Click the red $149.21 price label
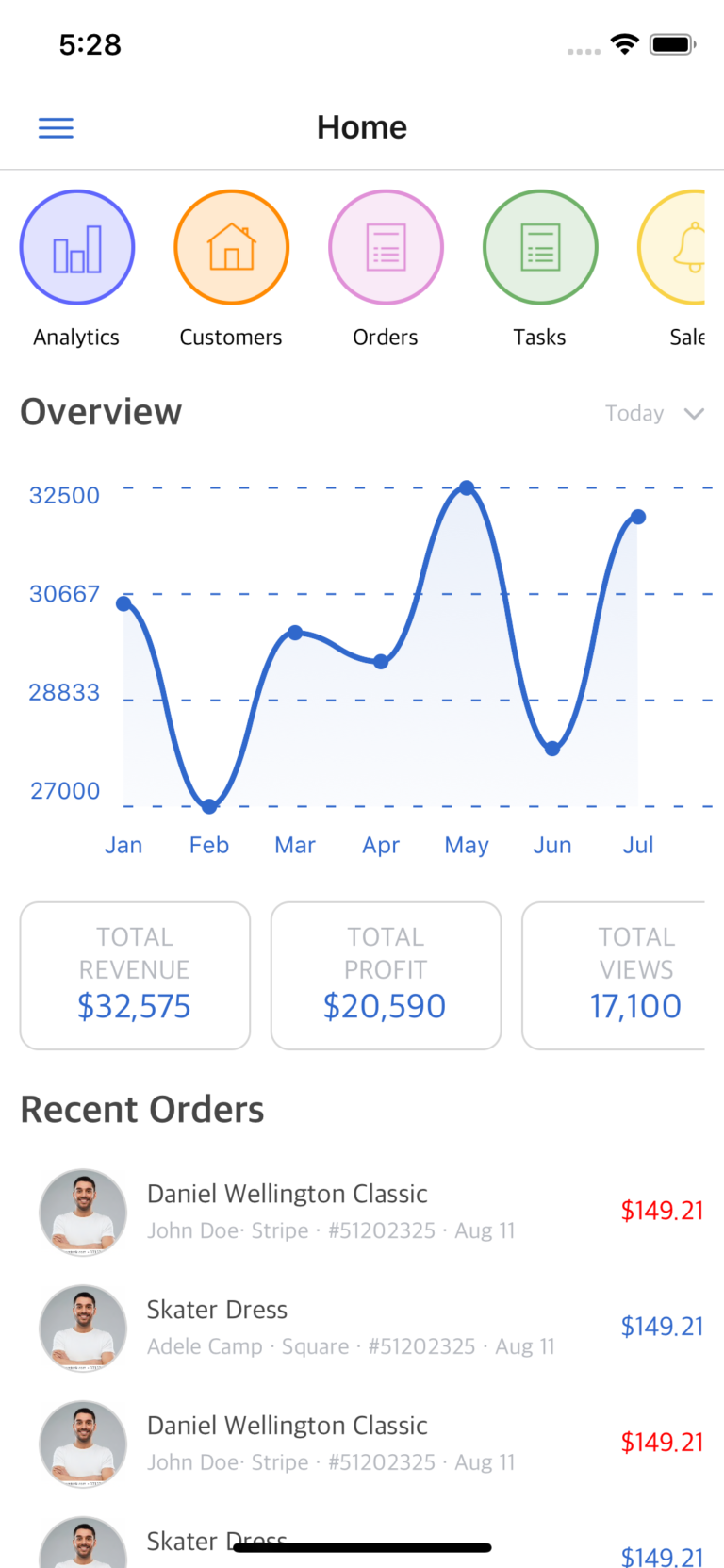The height and width of the screenshot is (1568, 724). [x=663, y=1211]
